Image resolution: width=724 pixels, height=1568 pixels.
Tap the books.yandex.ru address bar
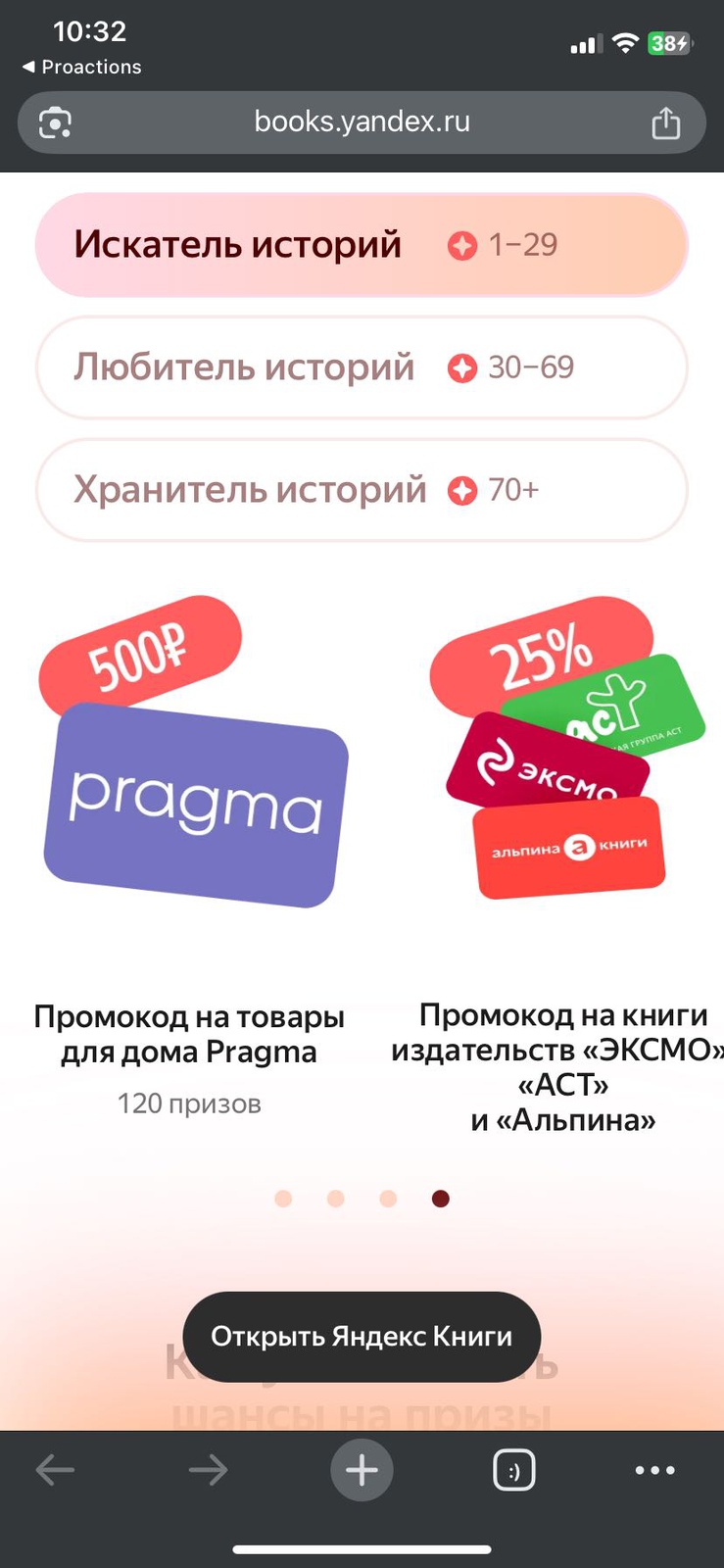362,122
